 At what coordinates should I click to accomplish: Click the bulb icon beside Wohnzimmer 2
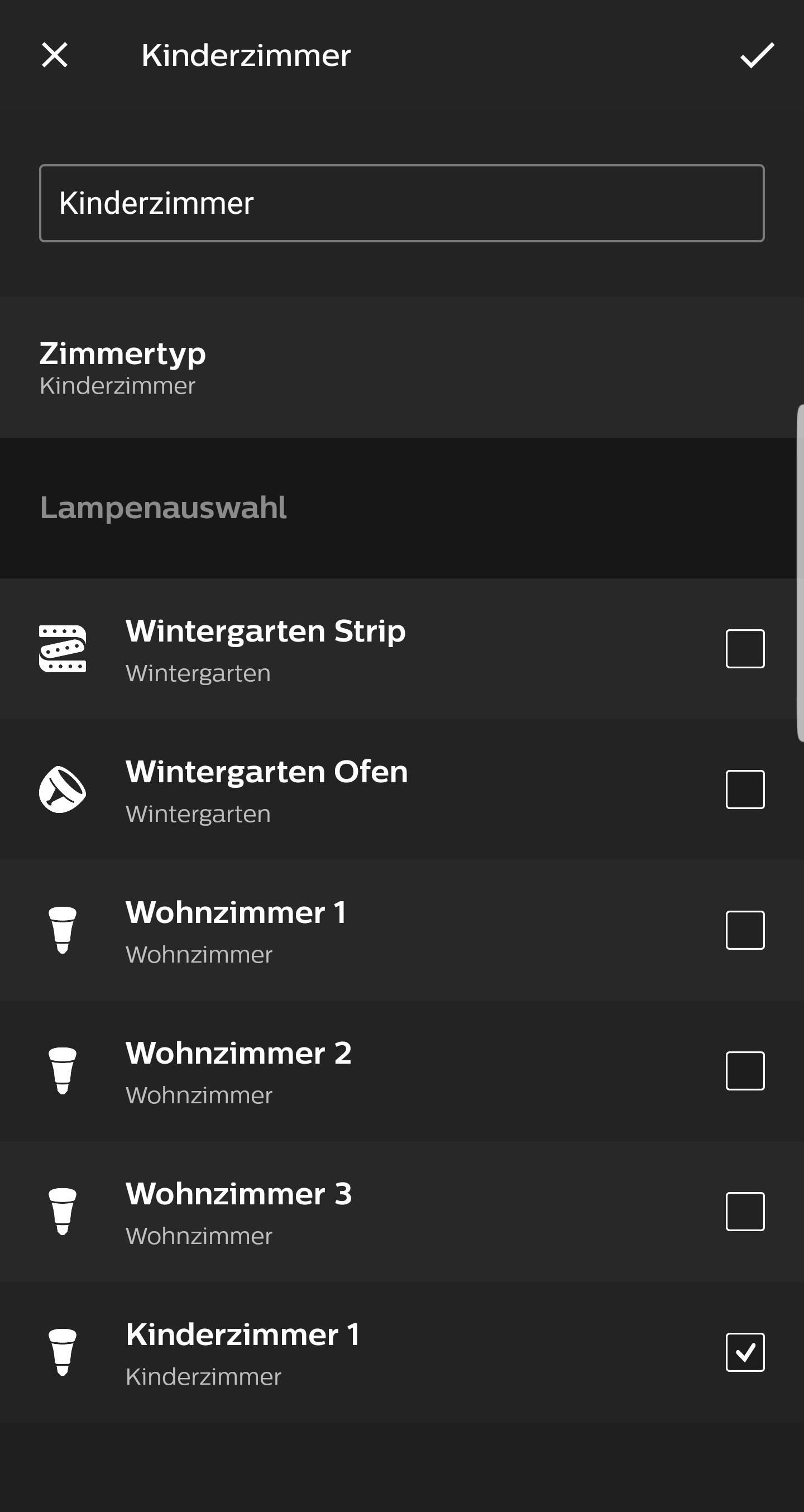[63, 1070]
